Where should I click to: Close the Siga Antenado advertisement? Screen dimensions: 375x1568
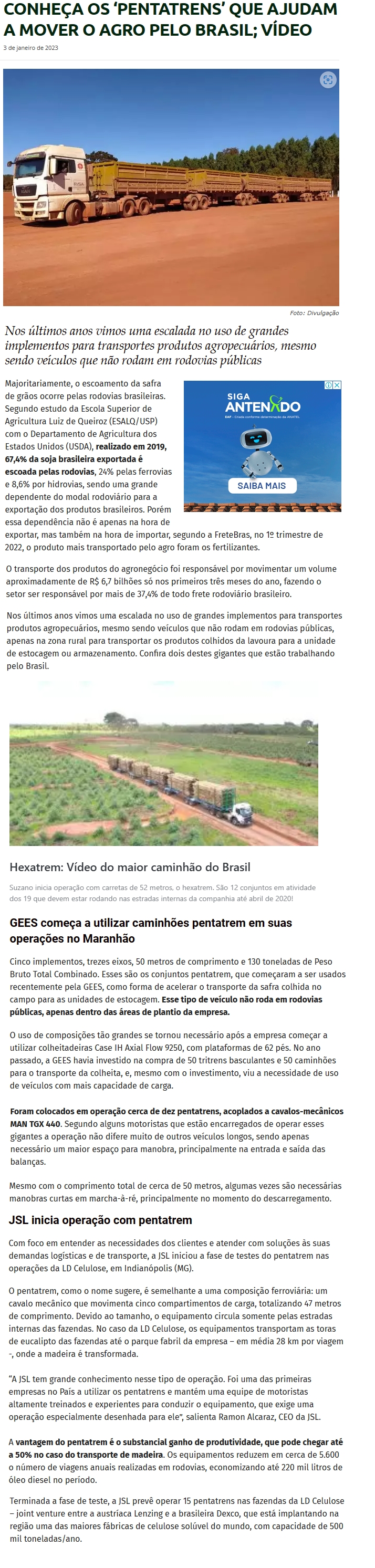(x=337, y=385)
